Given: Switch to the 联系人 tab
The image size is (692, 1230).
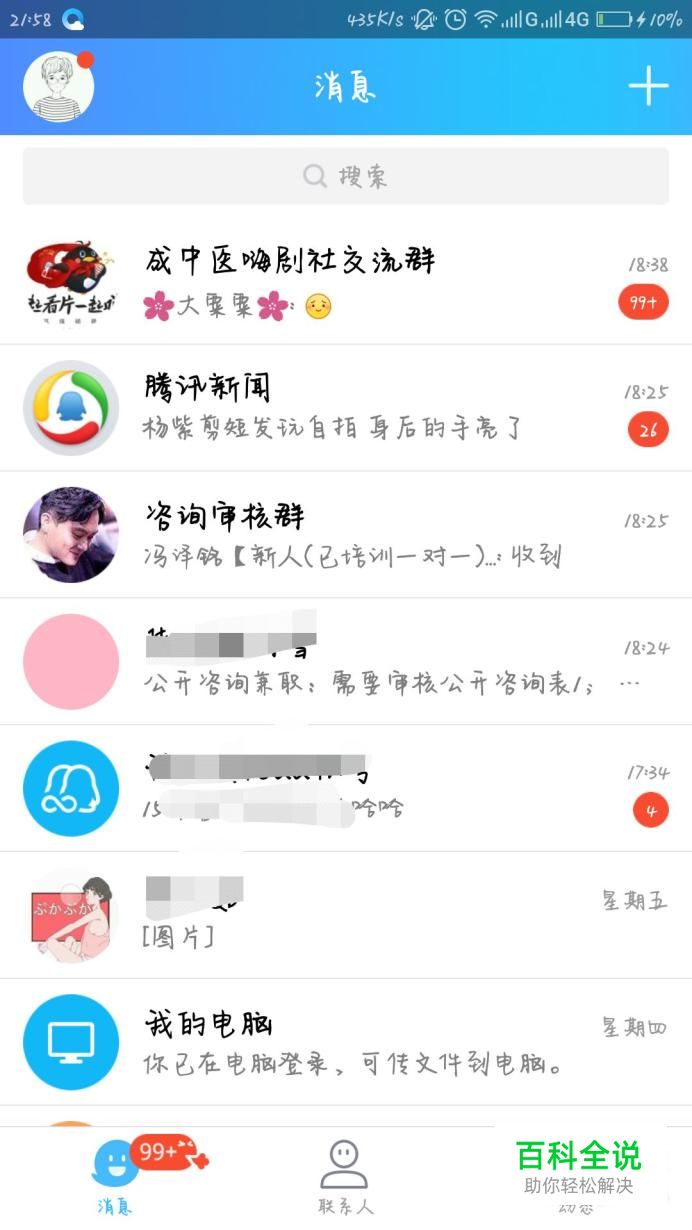Looking at the screenshot, I should (345, 1177).
